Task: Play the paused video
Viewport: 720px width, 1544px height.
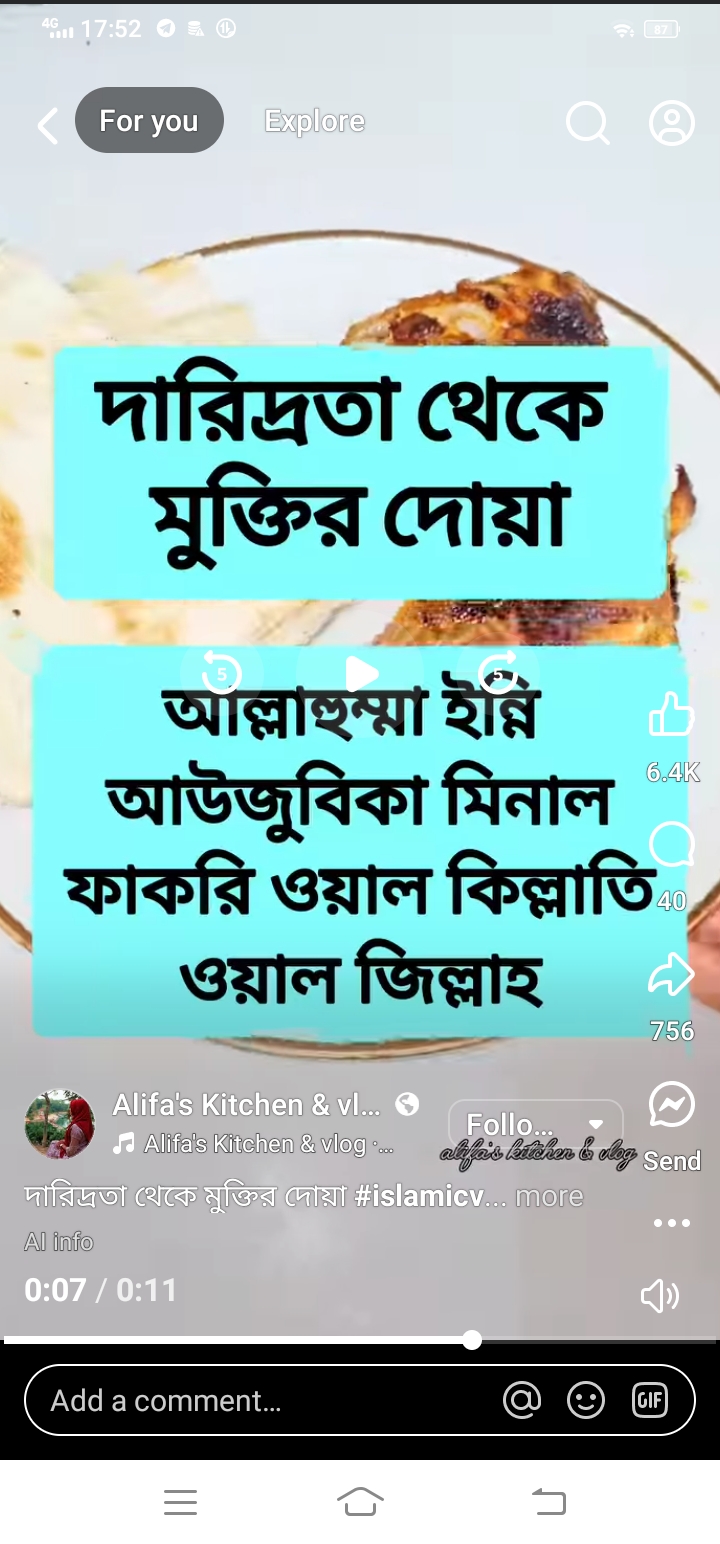Action: [x=360, y=674]
